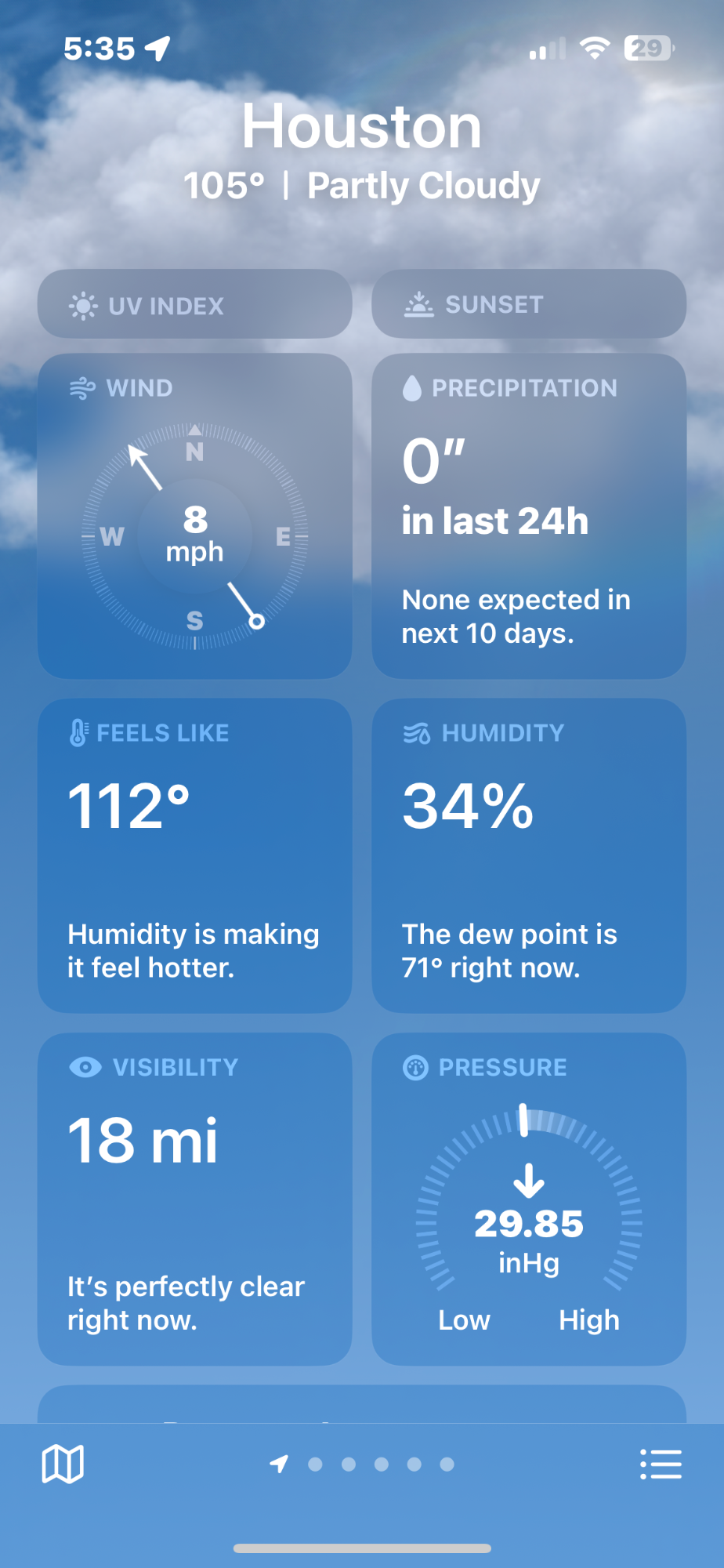View wind details card
724x1568 pixels.
point(194,516)
